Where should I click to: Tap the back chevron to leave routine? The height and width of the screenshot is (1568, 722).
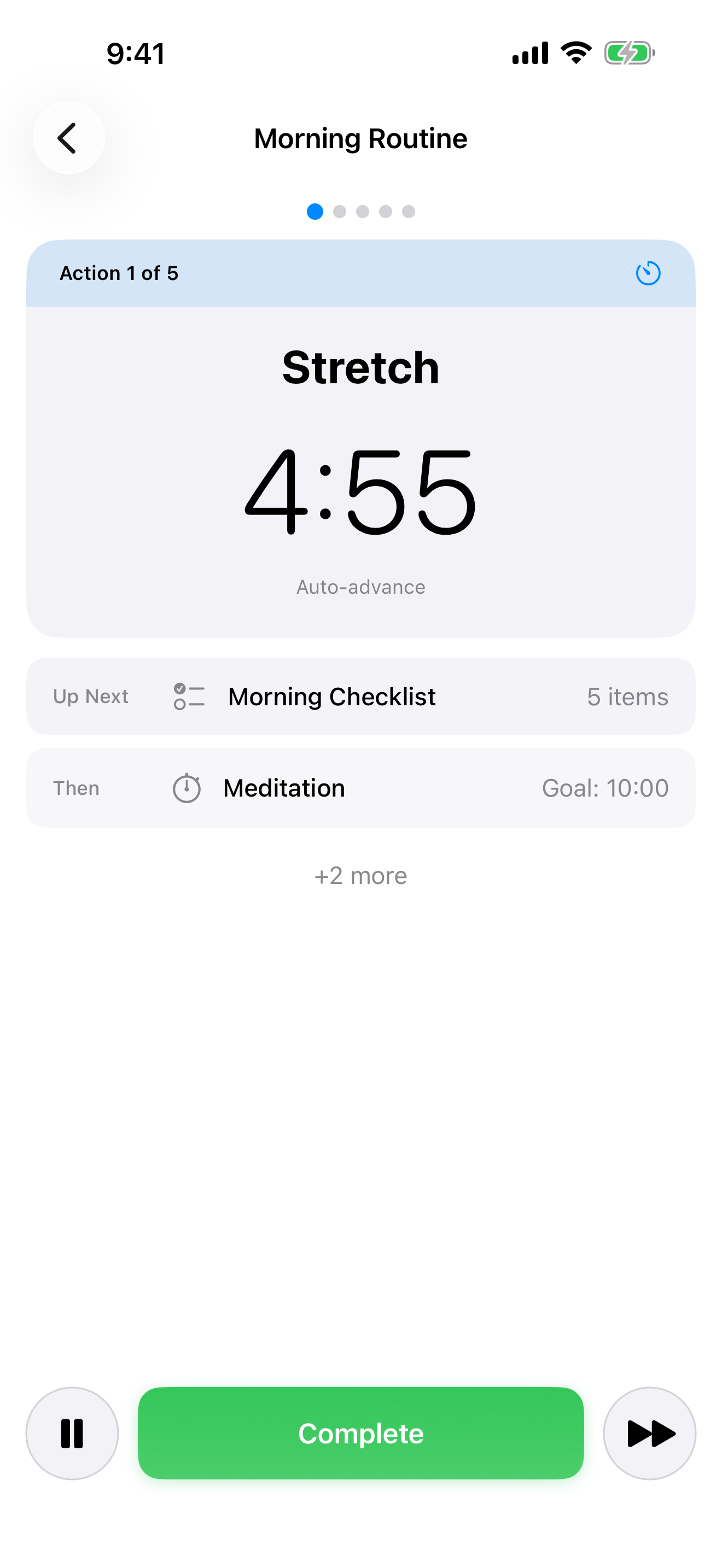[68, 138]
